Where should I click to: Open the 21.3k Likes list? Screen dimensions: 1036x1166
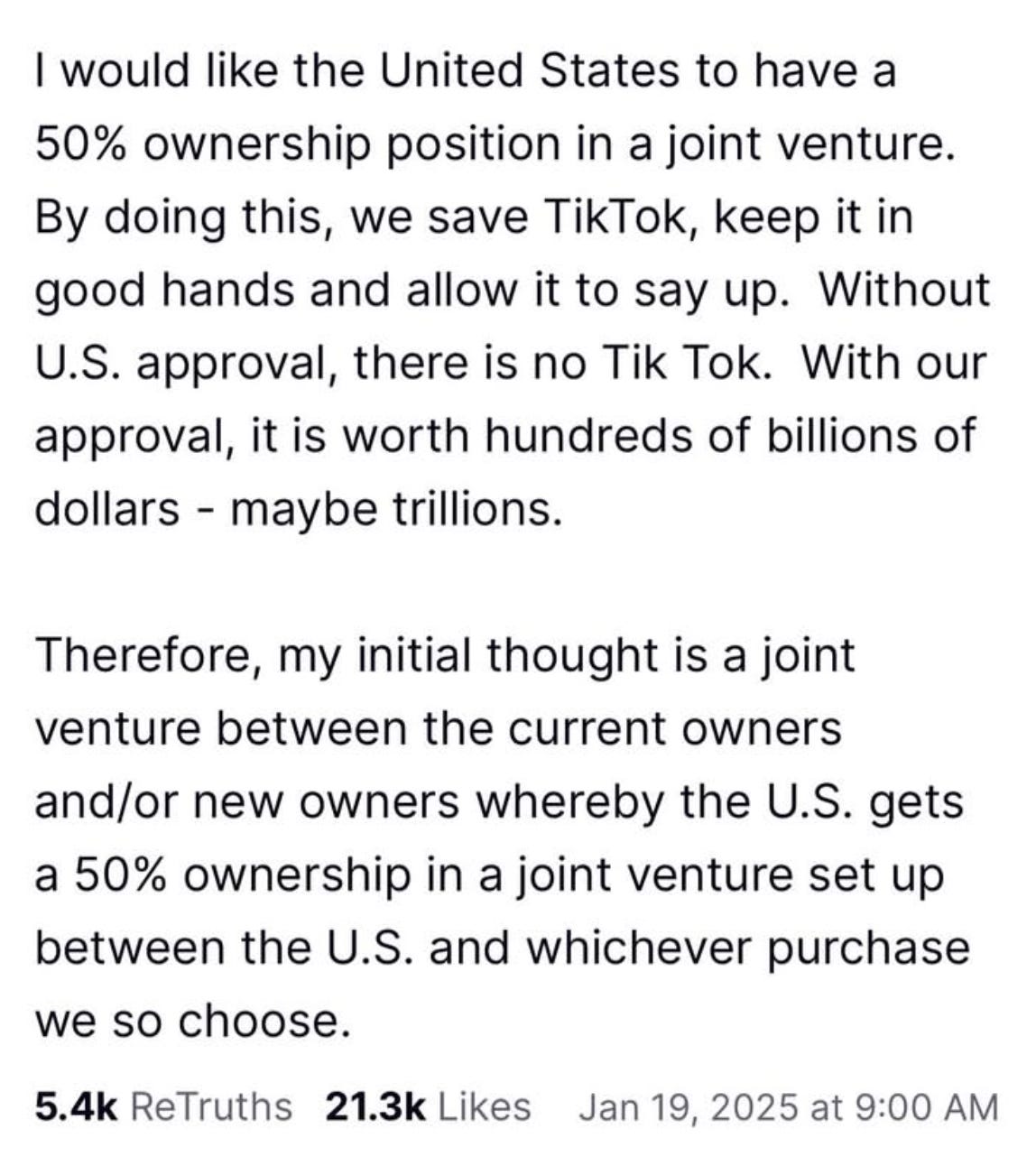click(x=427, y=1106)
